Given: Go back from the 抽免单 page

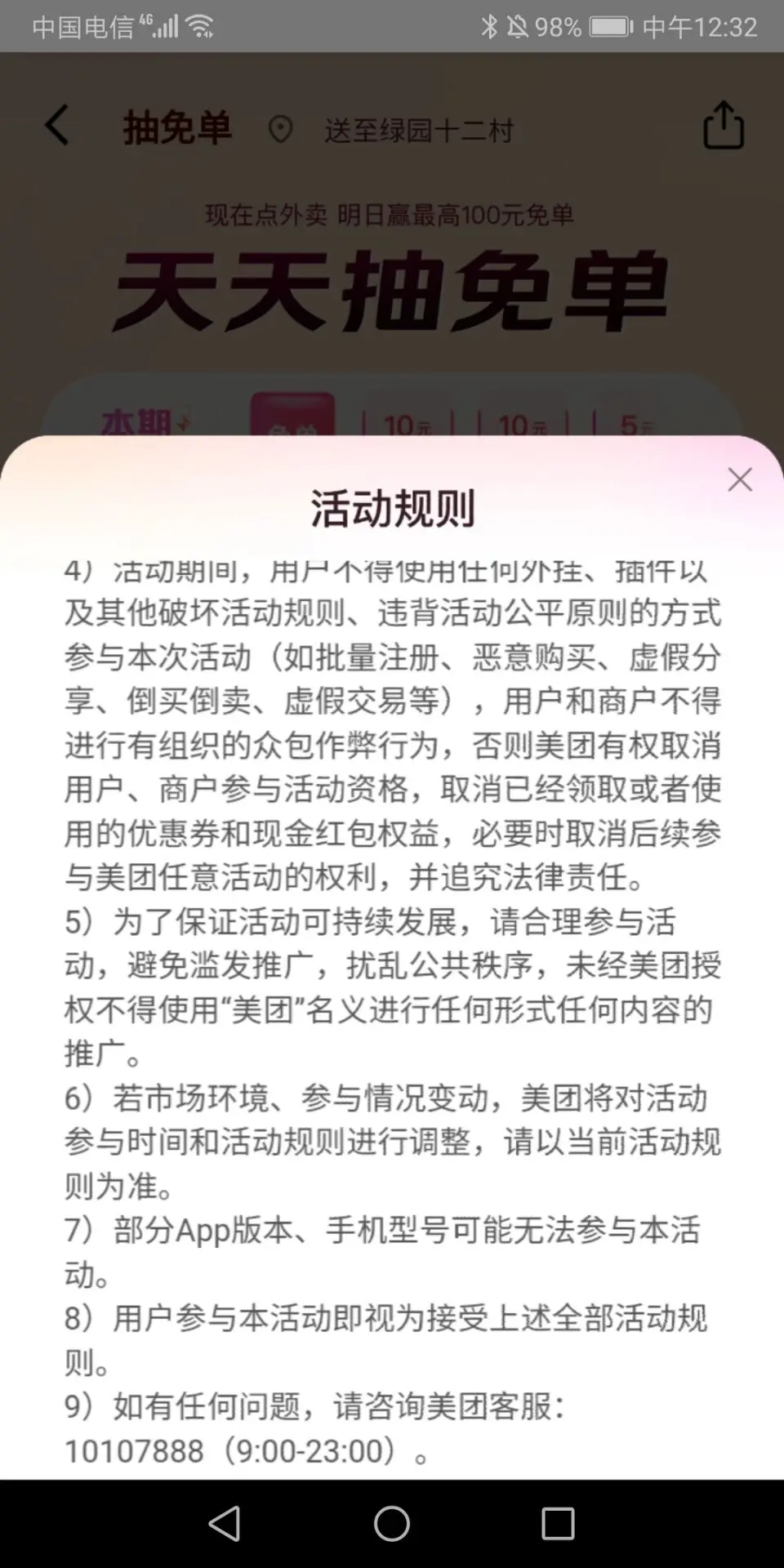Looking at the screenshot, I should [57, 126].
